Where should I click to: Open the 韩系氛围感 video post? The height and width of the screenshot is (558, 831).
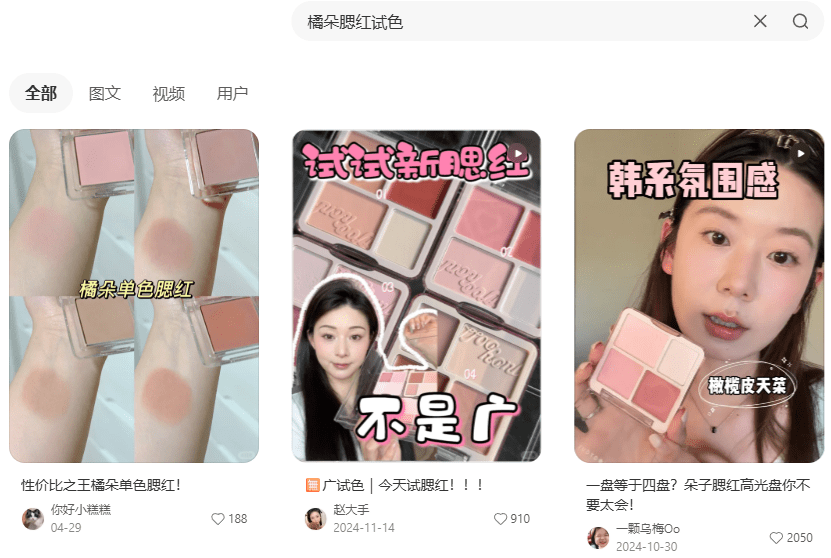pyautogui.click(x=699, y=296)
